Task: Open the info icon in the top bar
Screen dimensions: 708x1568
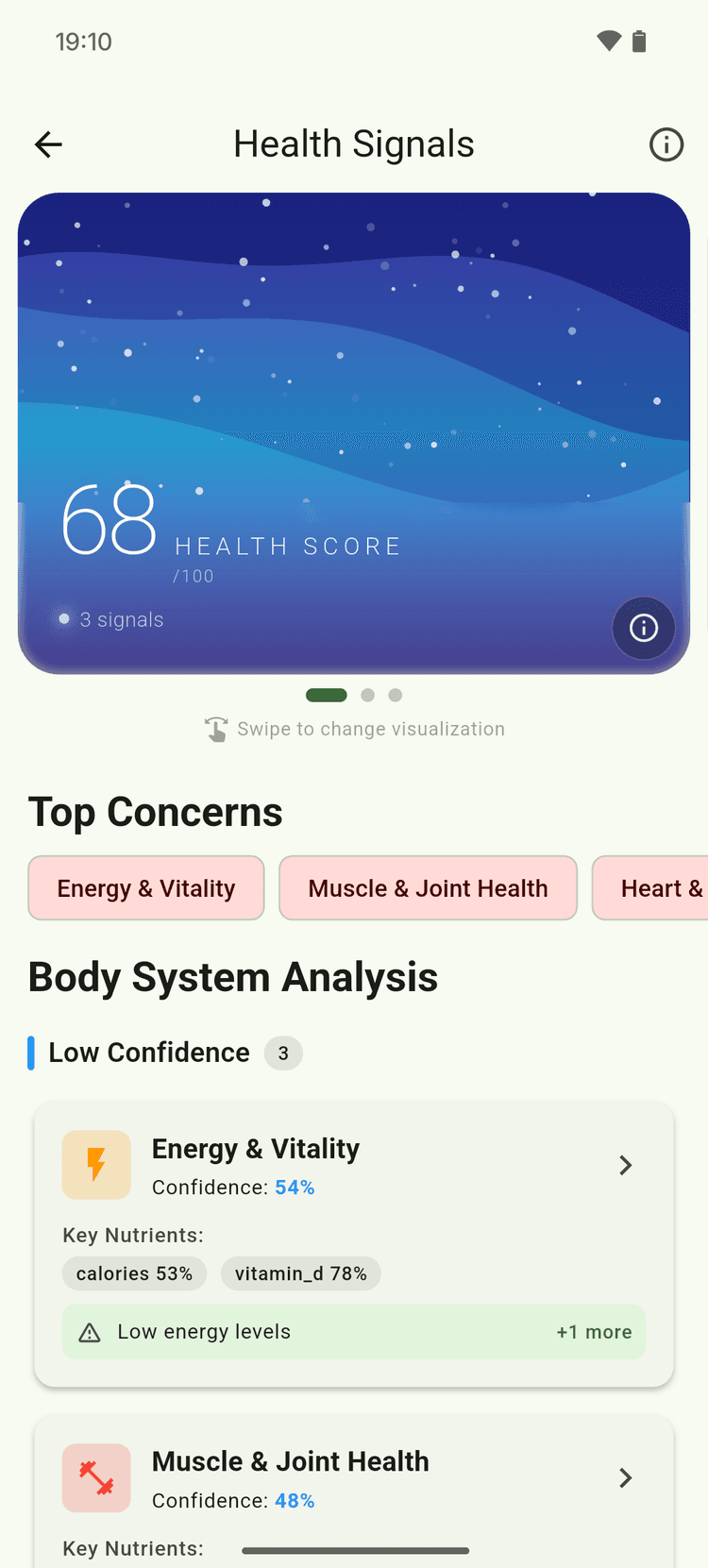Action: (x=666, y=144)
